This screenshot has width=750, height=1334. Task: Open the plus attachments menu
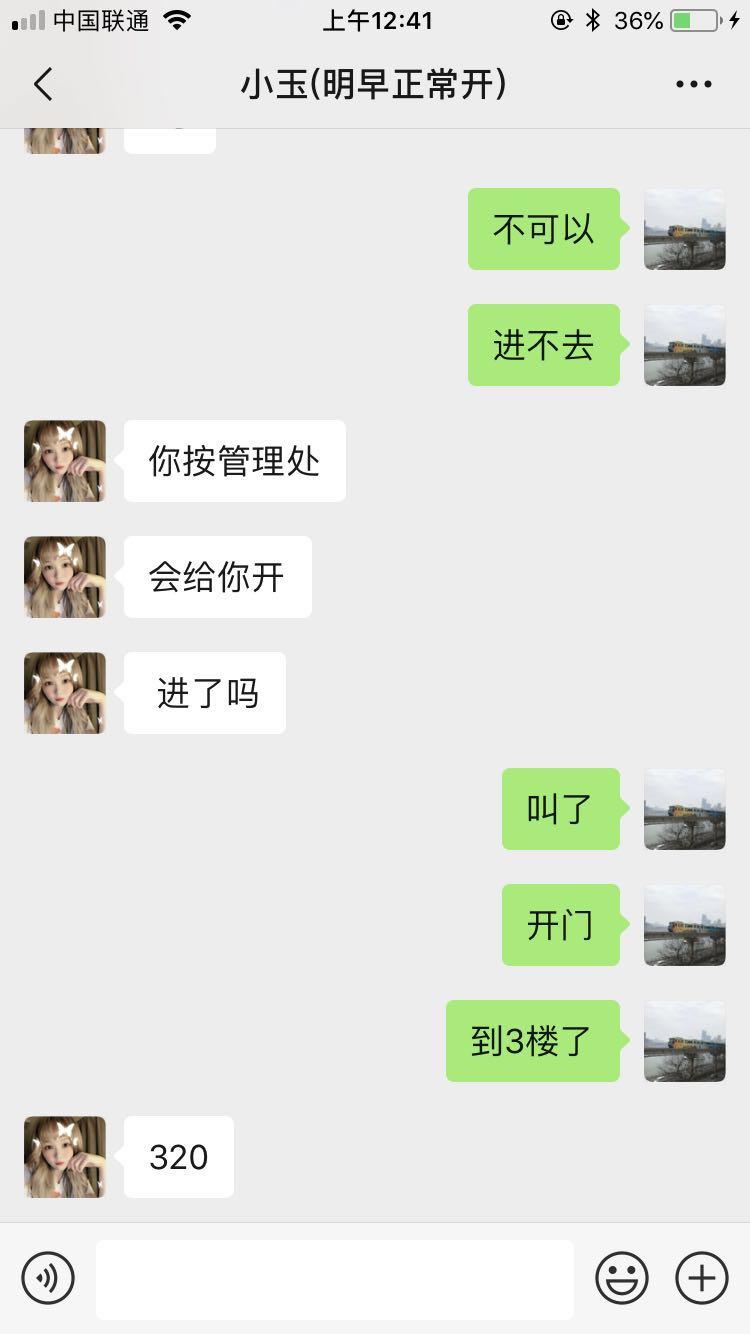tap(702, 1278)
